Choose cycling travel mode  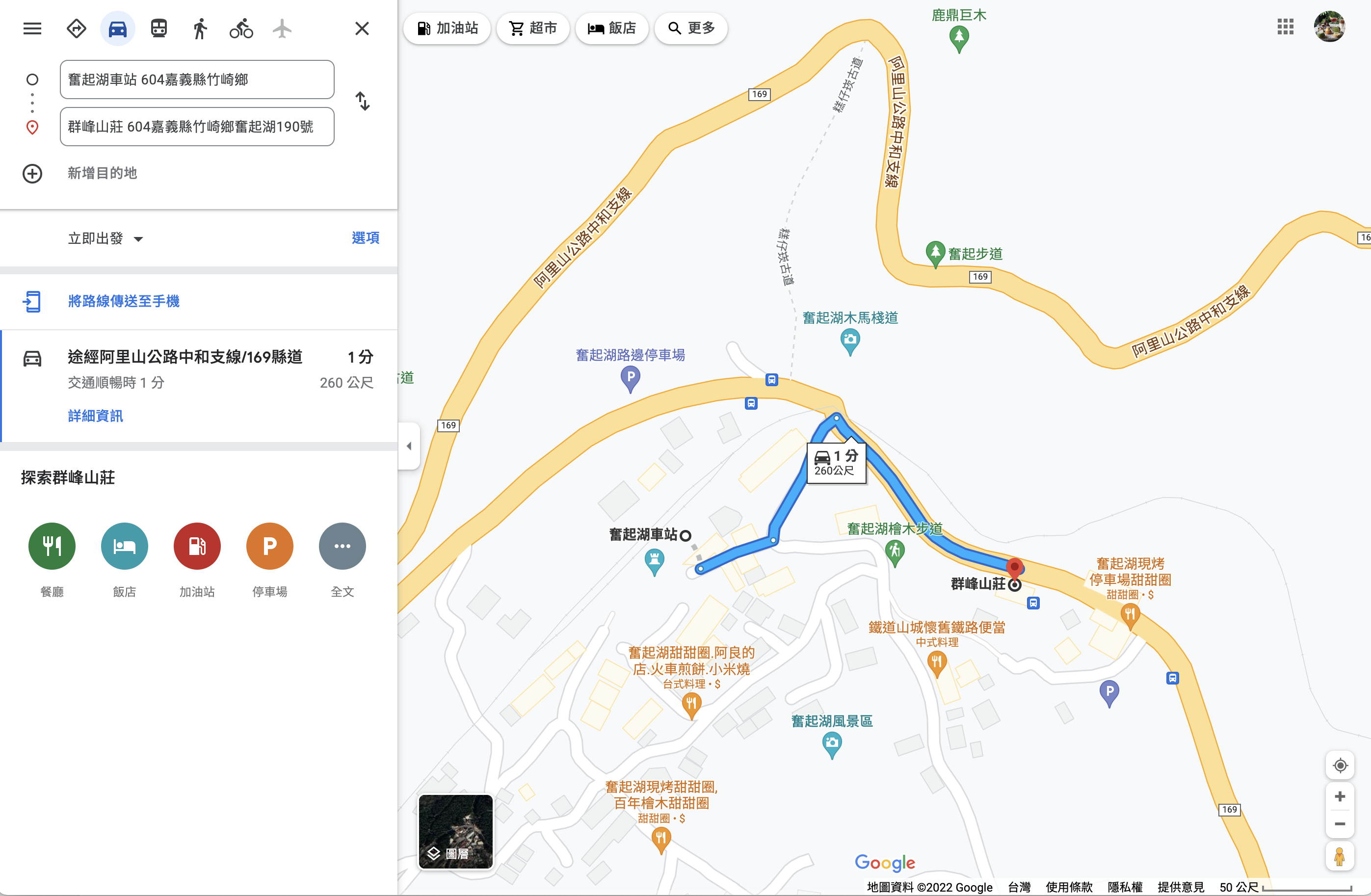(x=241, y=28)
